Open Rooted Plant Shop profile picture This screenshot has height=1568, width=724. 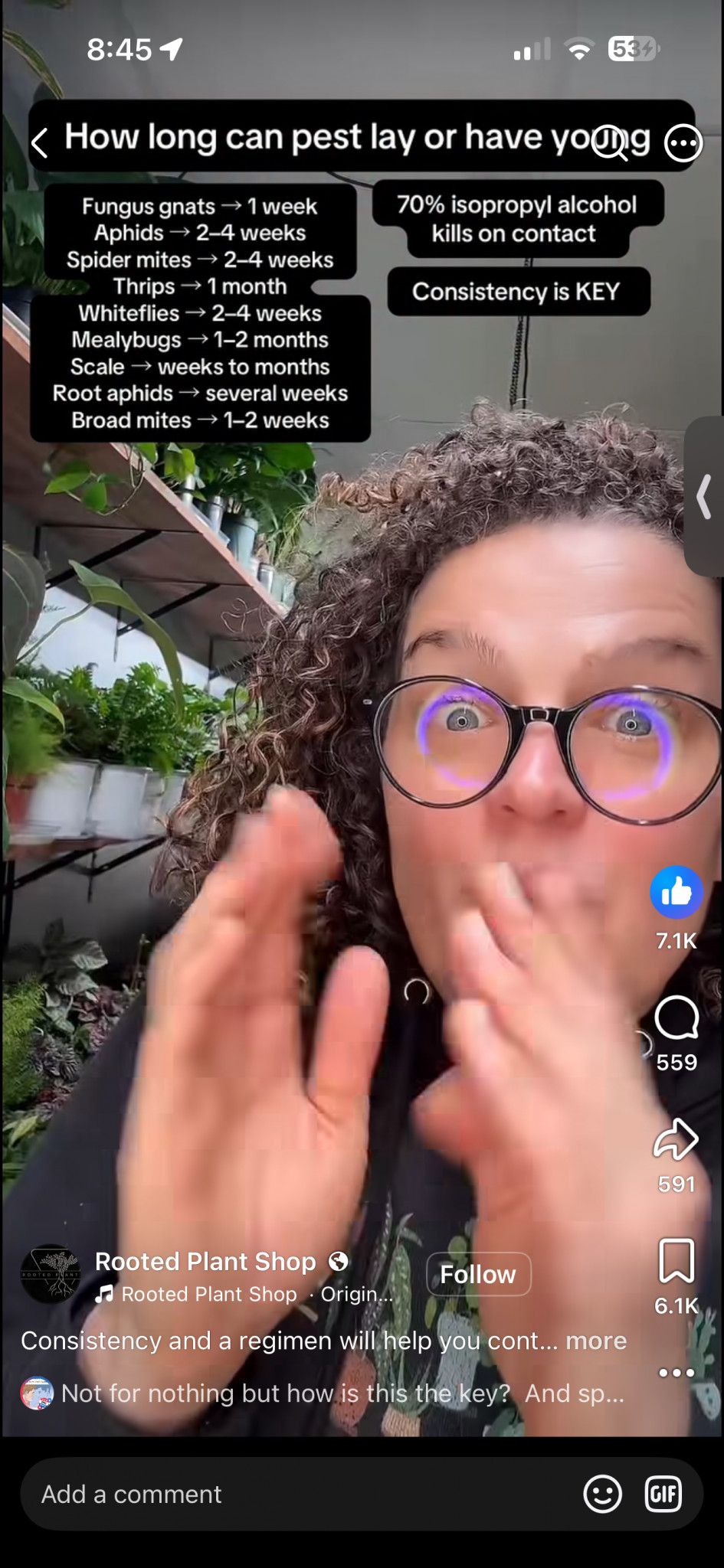tap(51, 1274)
